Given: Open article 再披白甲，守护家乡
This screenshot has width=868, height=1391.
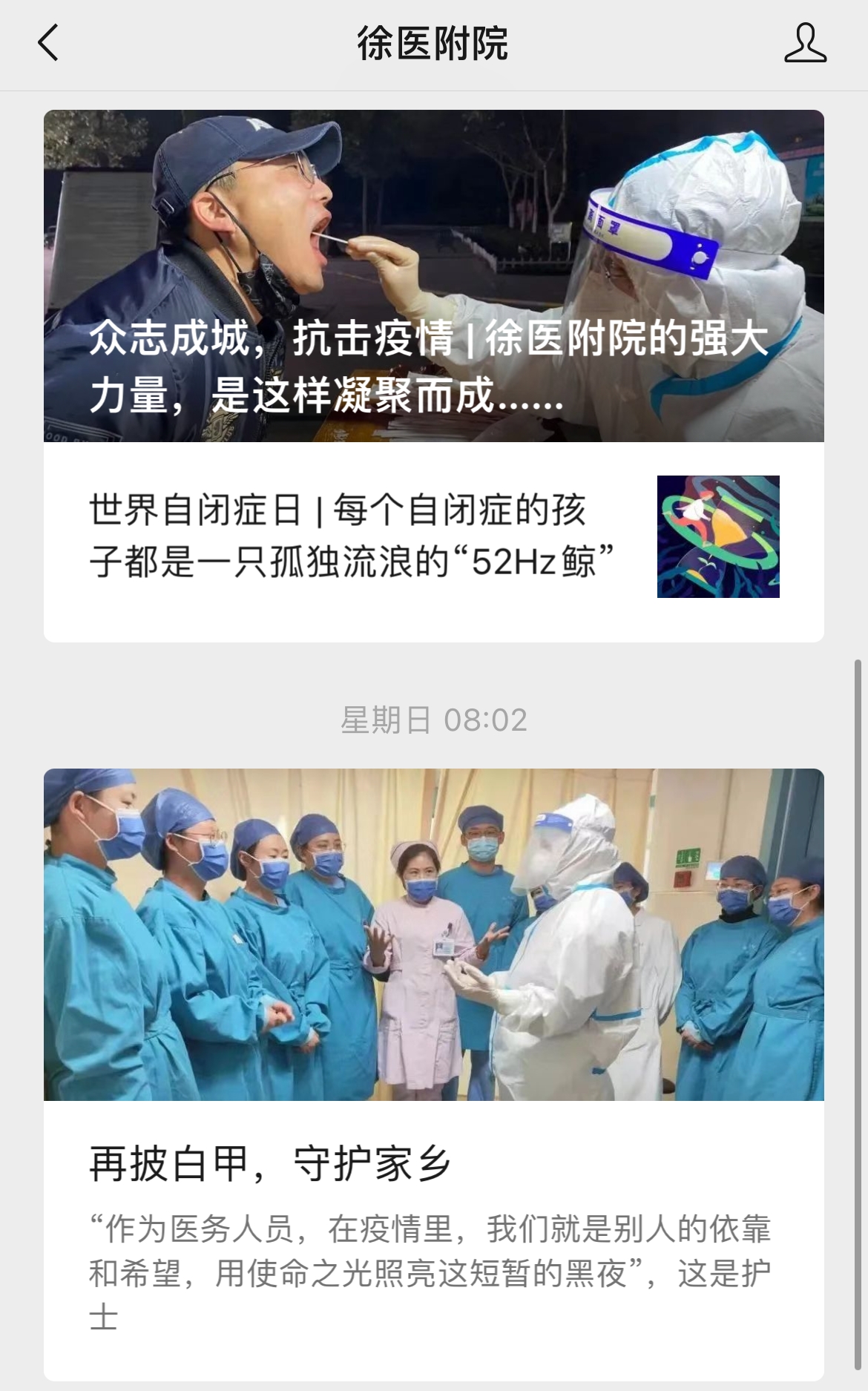Looking at the screenshot, I should pyautogui.click(x=434, y=1074).
